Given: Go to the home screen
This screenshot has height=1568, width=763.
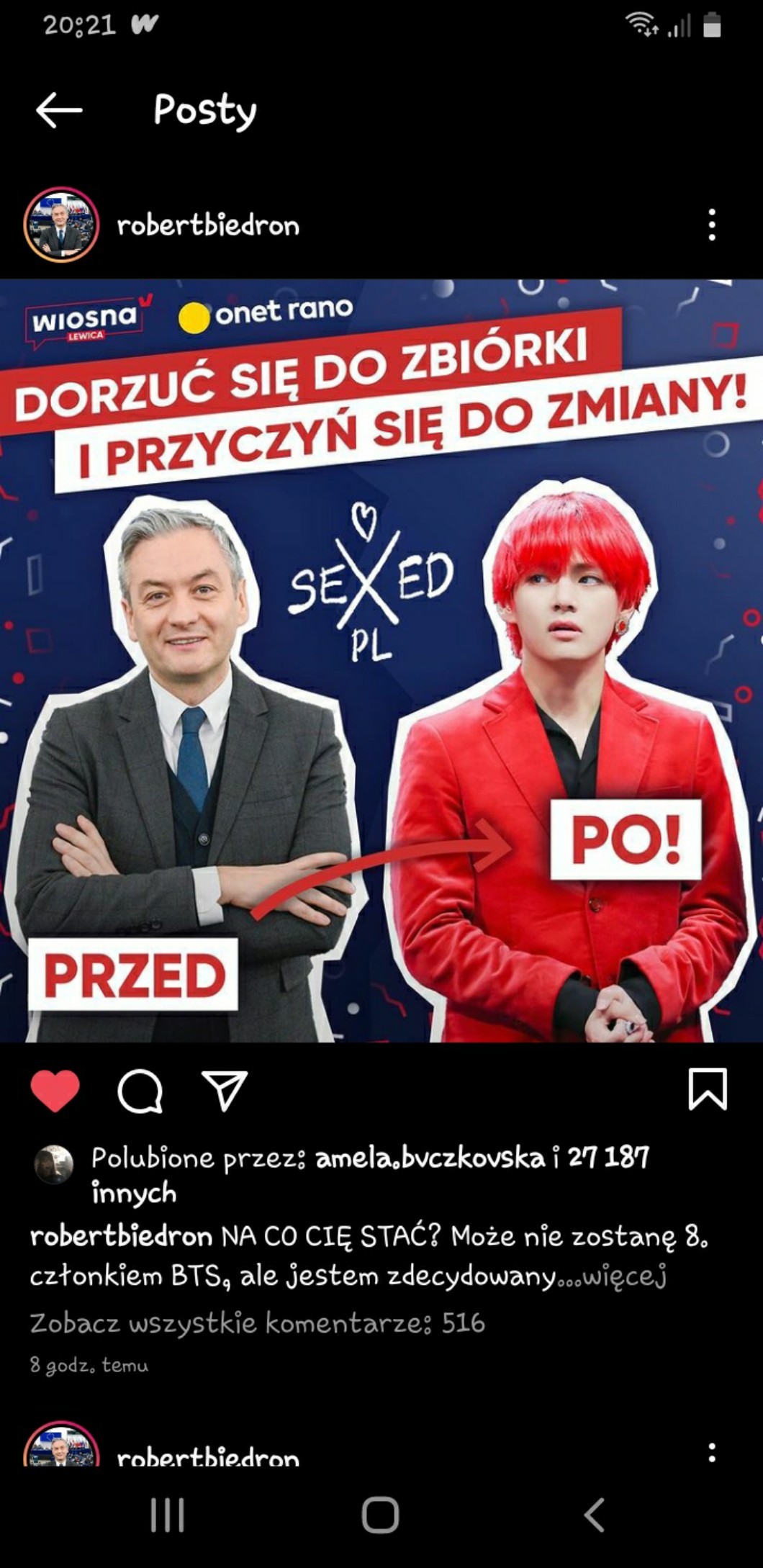Looking at the screenshot, I should click(380, 1515).
